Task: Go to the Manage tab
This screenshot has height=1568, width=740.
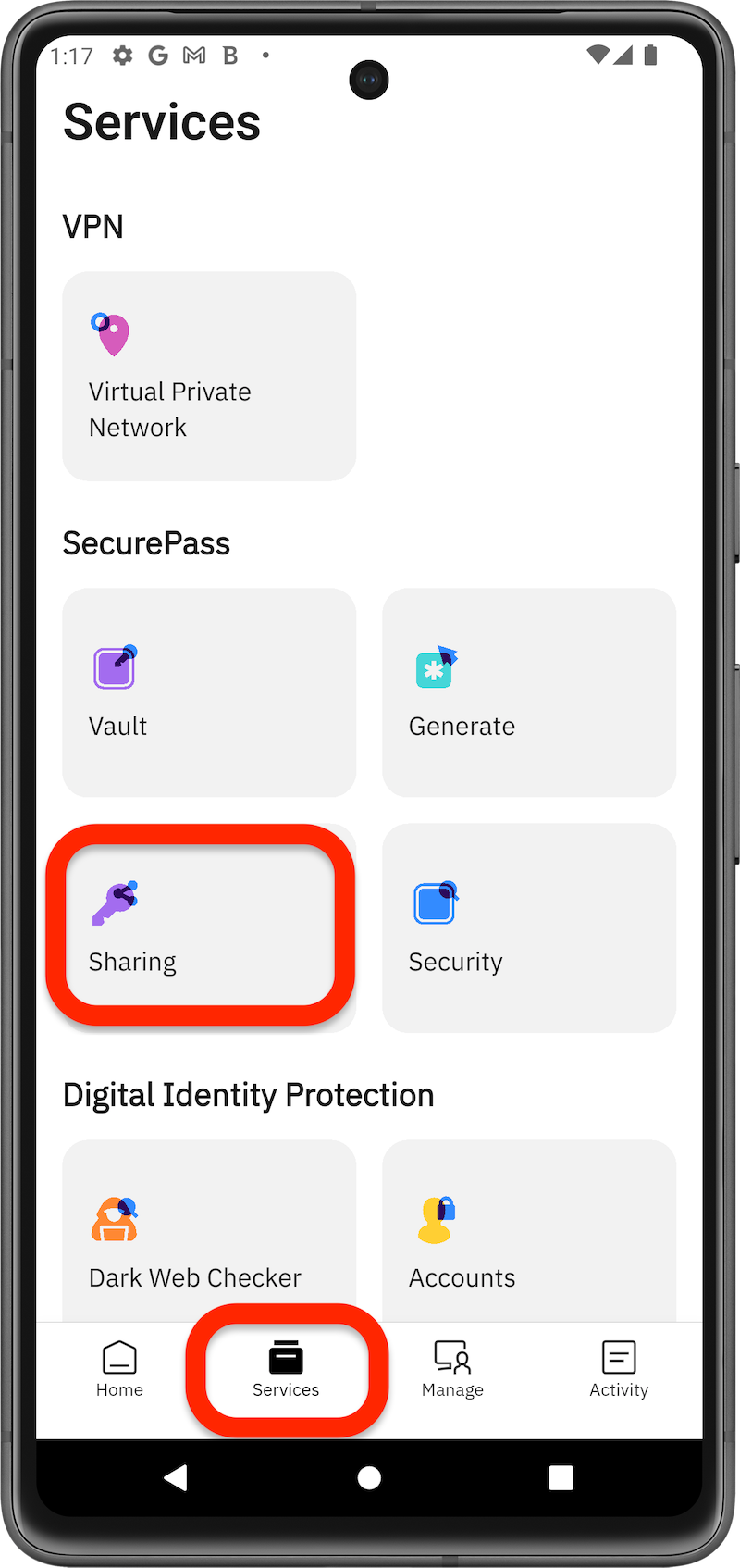Action: click(452, 1369)
